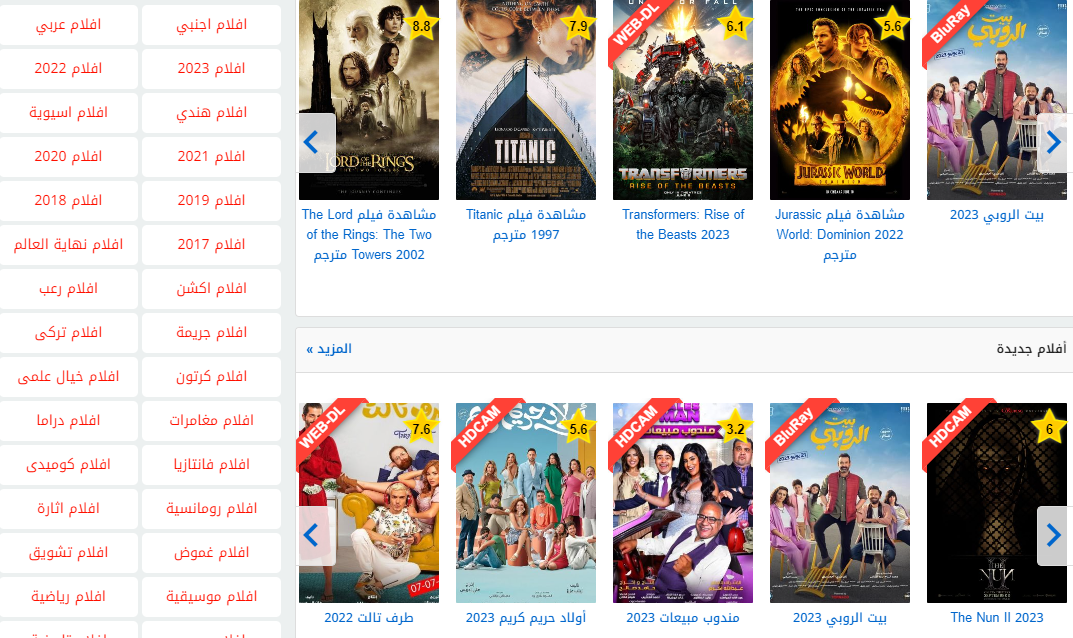Open the افلام عربي category
The image size is (1073, 638).
[68, 25]
